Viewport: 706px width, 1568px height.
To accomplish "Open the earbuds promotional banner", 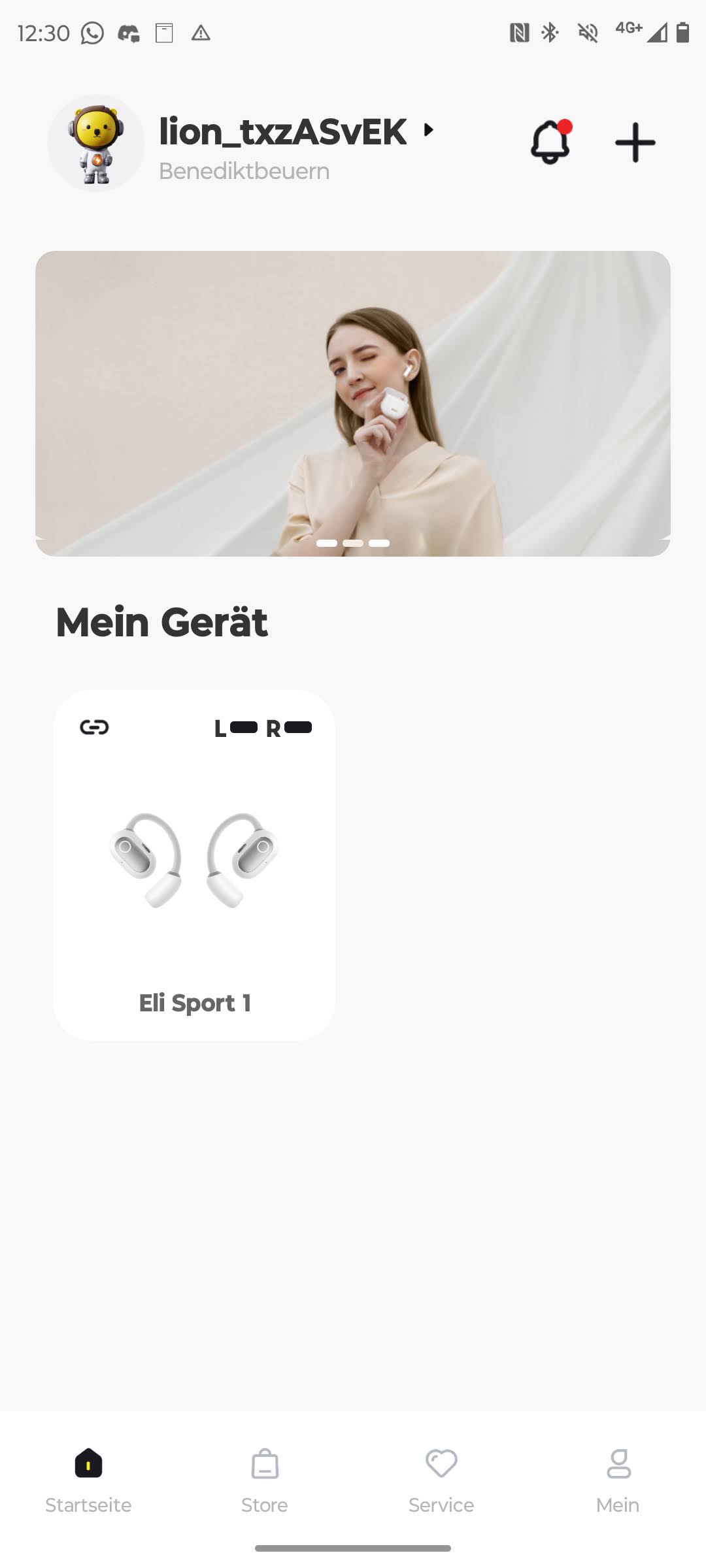I will [353, 403].
